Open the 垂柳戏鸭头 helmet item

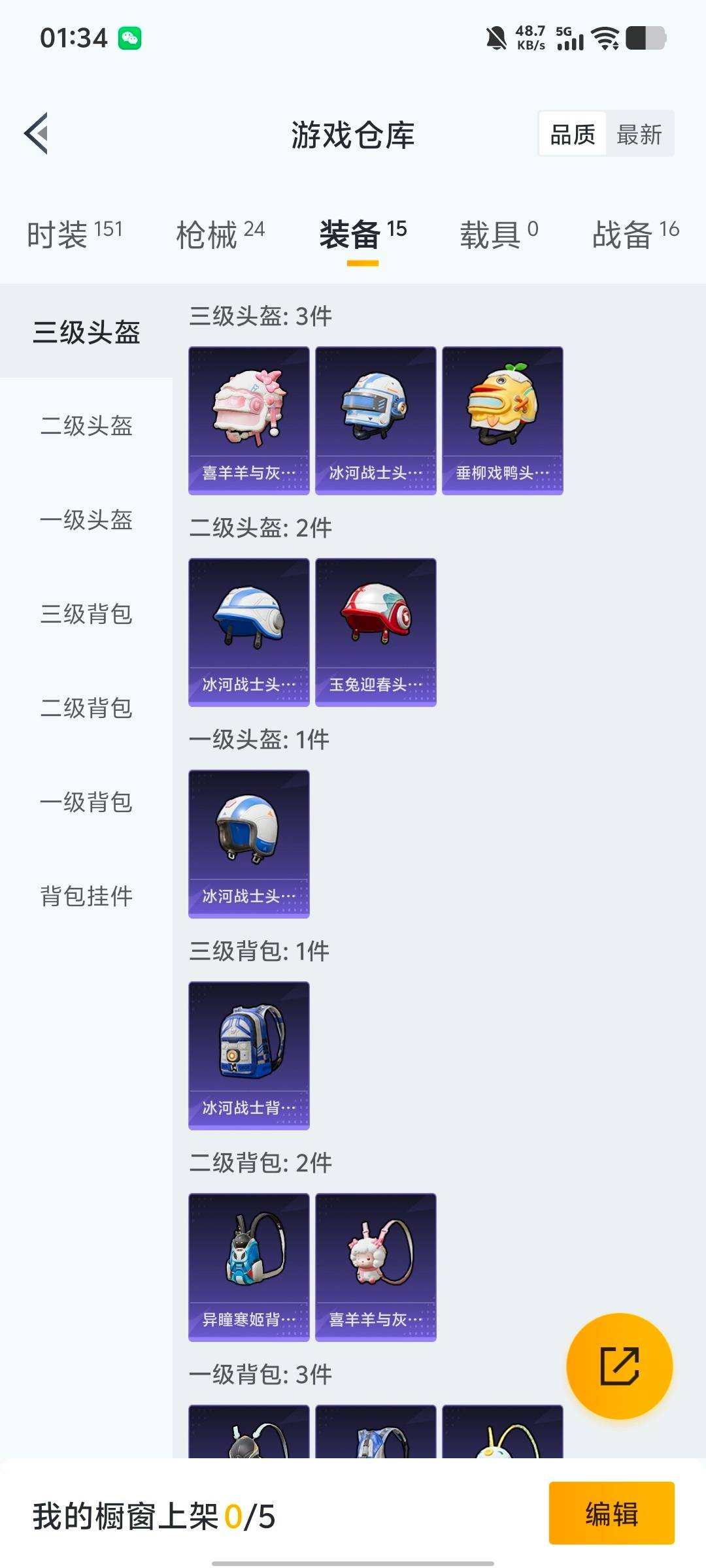coord(501,418)
